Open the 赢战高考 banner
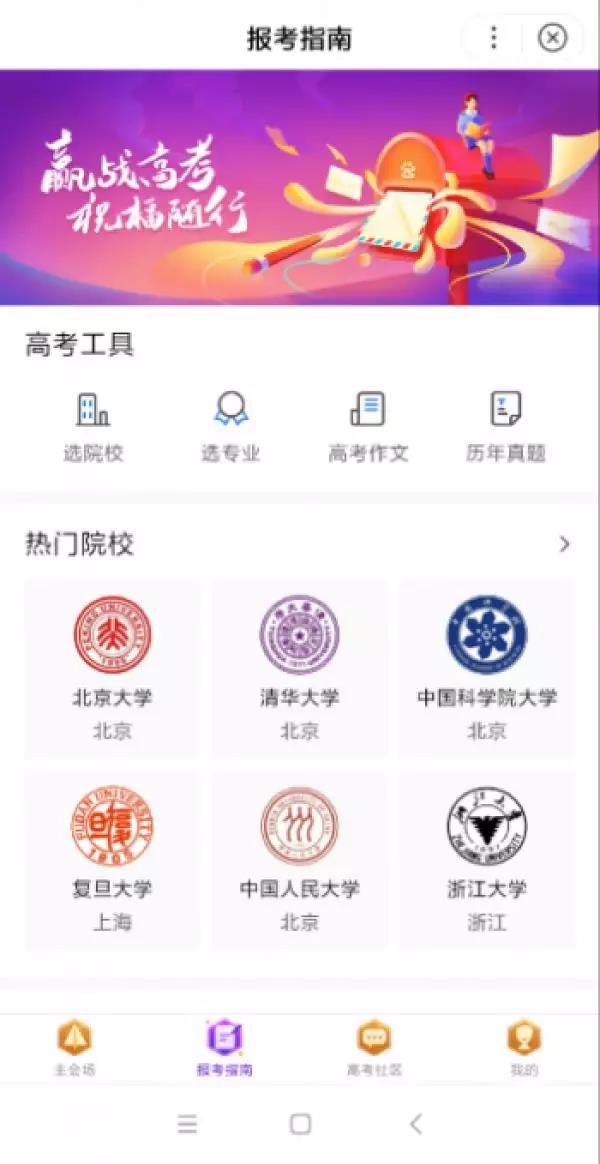Image resolution: width=600 pixels, height=1164 pixels. pos(300,187)
